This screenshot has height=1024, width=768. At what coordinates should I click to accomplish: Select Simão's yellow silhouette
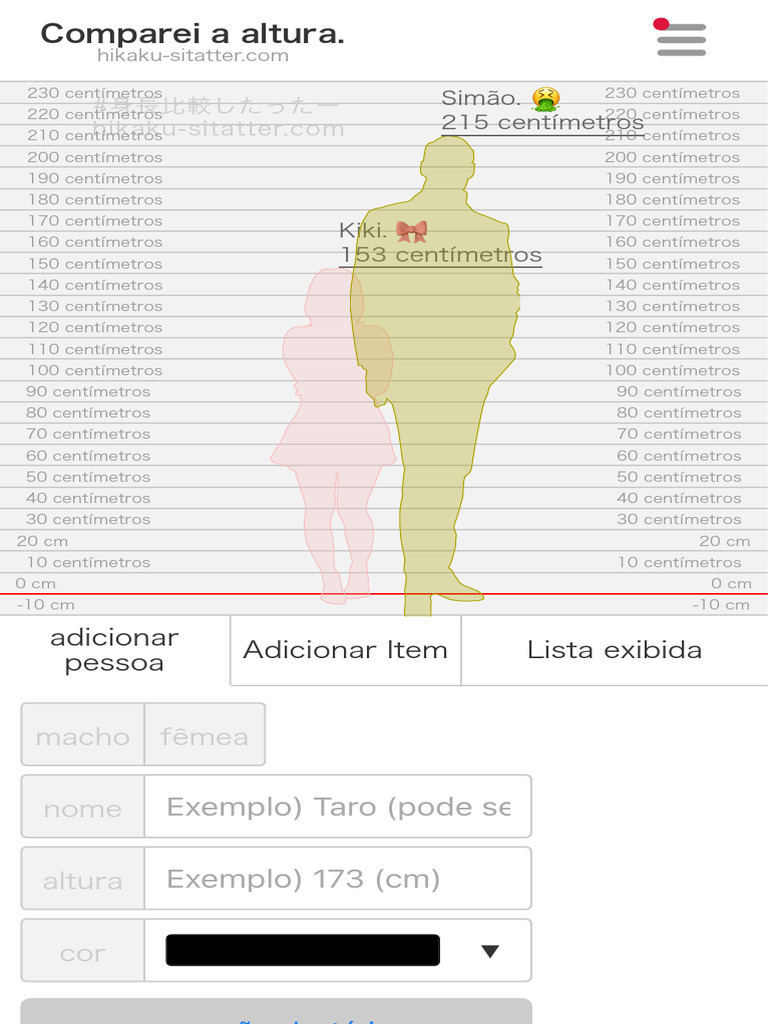pos(444,366)
